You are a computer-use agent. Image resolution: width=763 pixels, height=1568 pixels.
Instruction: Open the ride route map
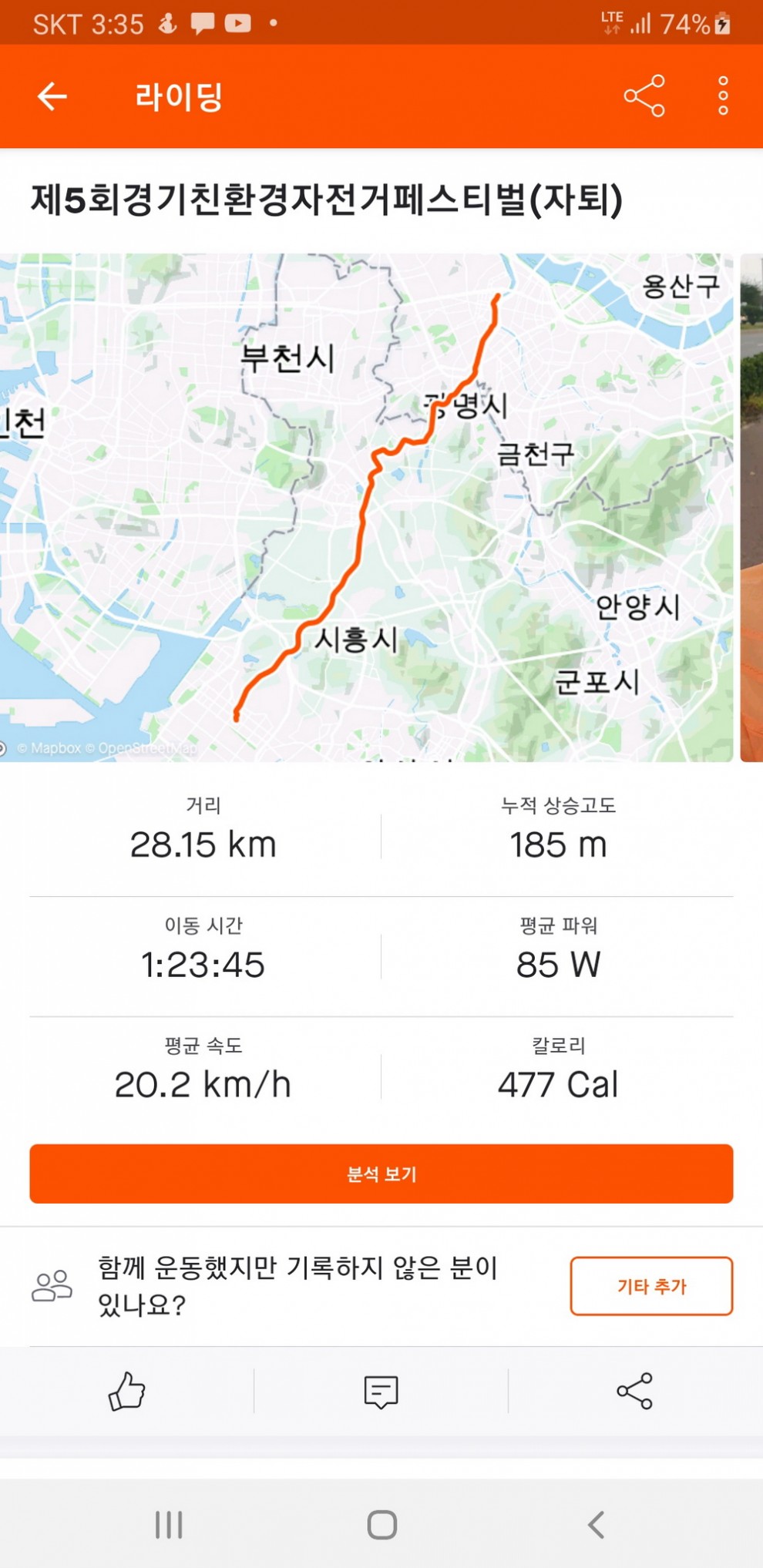pos(366,508)
